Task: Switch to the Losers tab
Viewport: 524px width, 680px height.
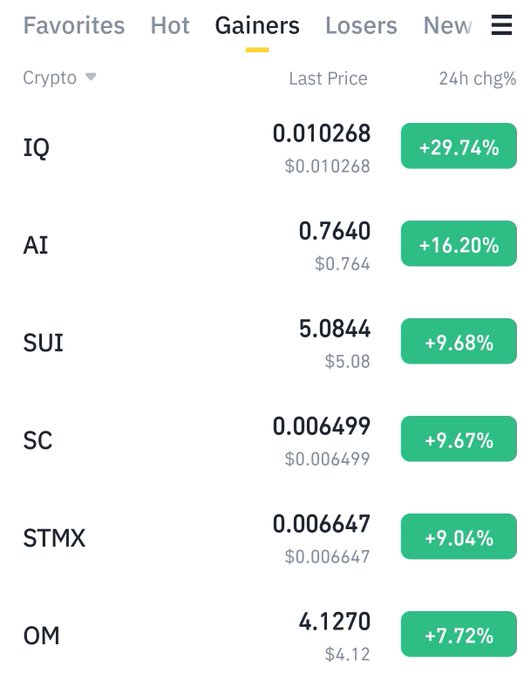Action: pyautogui.click(x=361, y=26)
